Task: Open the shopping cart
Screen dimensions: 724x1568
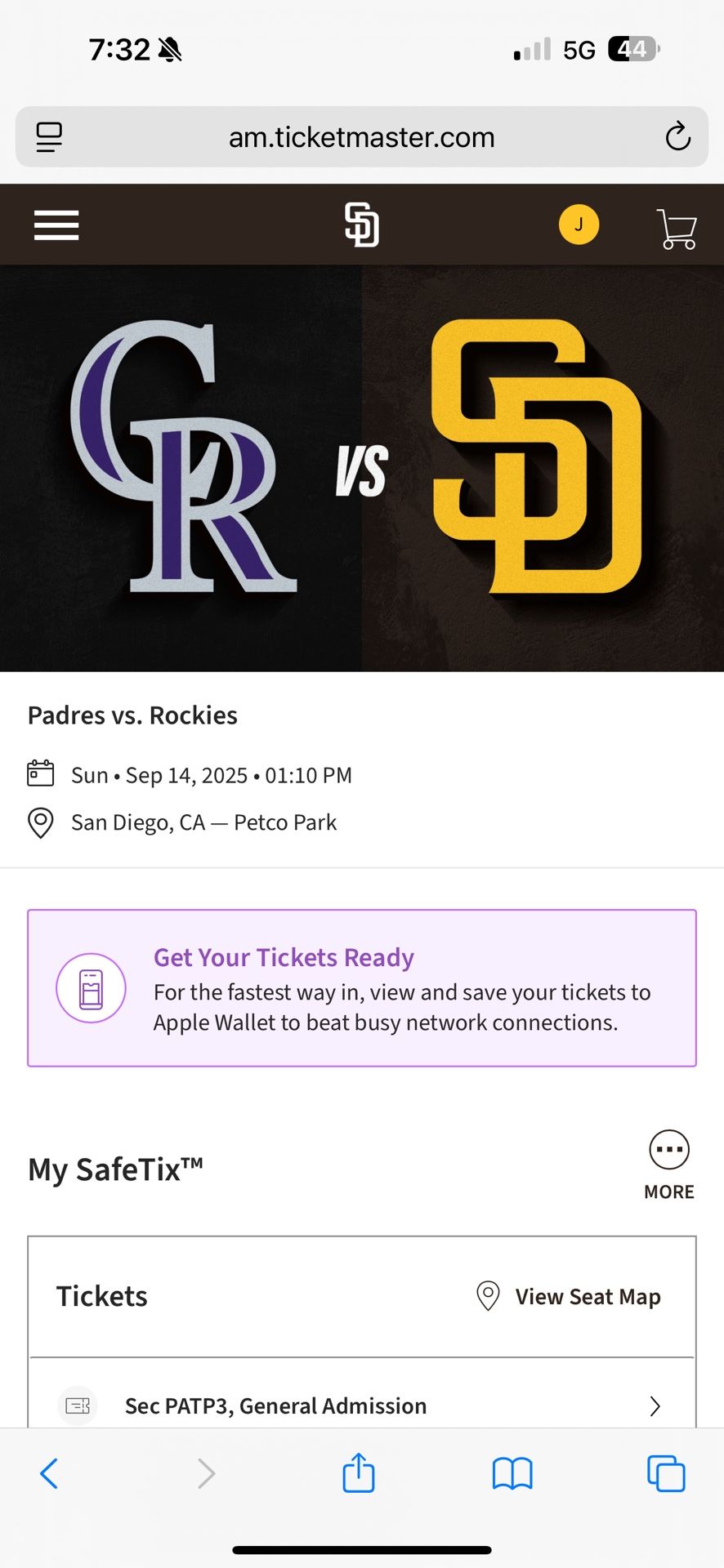Action: [x=676, y=228]
